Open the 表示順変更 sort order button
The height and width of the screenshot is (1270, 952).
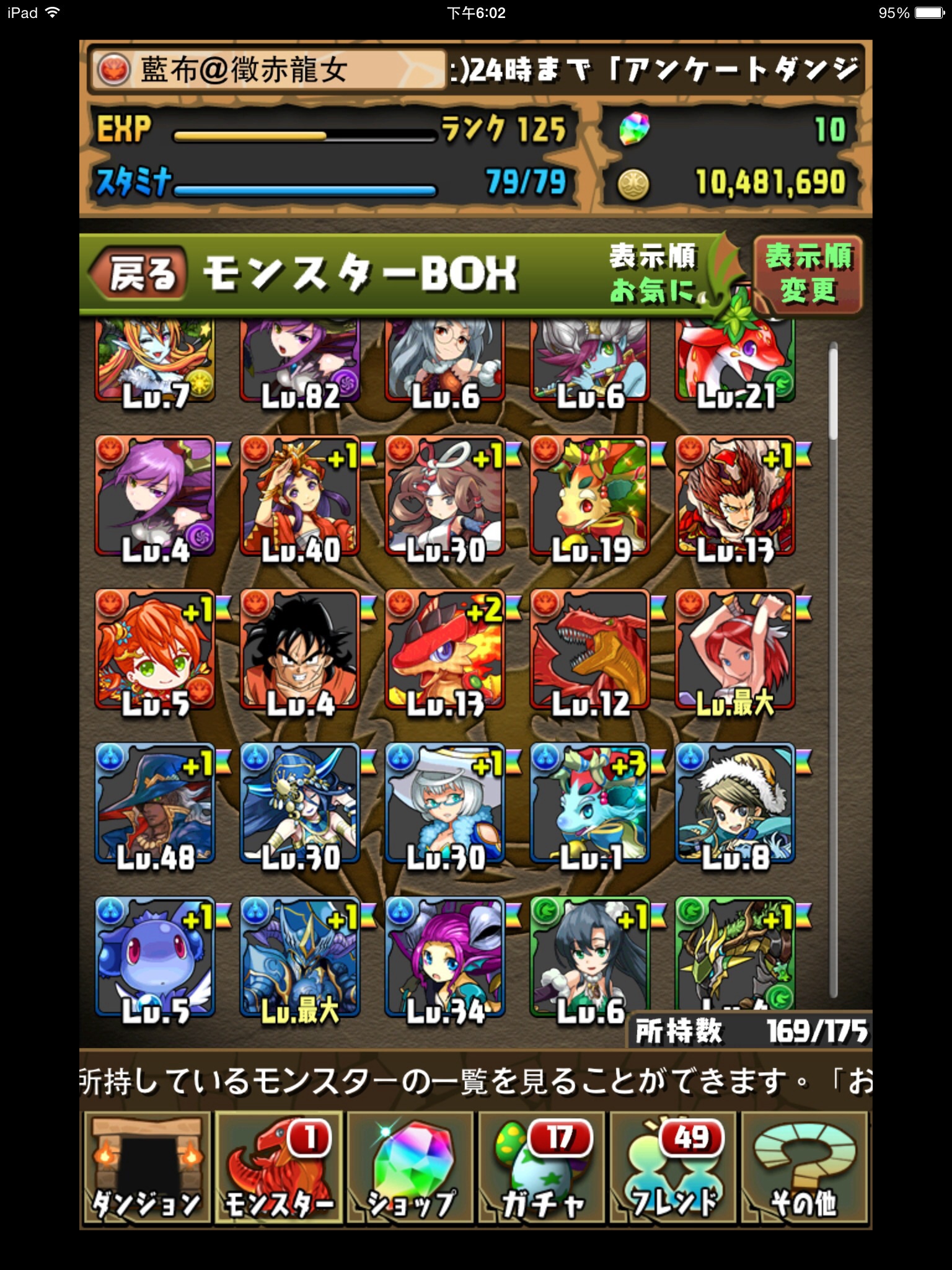808,274
